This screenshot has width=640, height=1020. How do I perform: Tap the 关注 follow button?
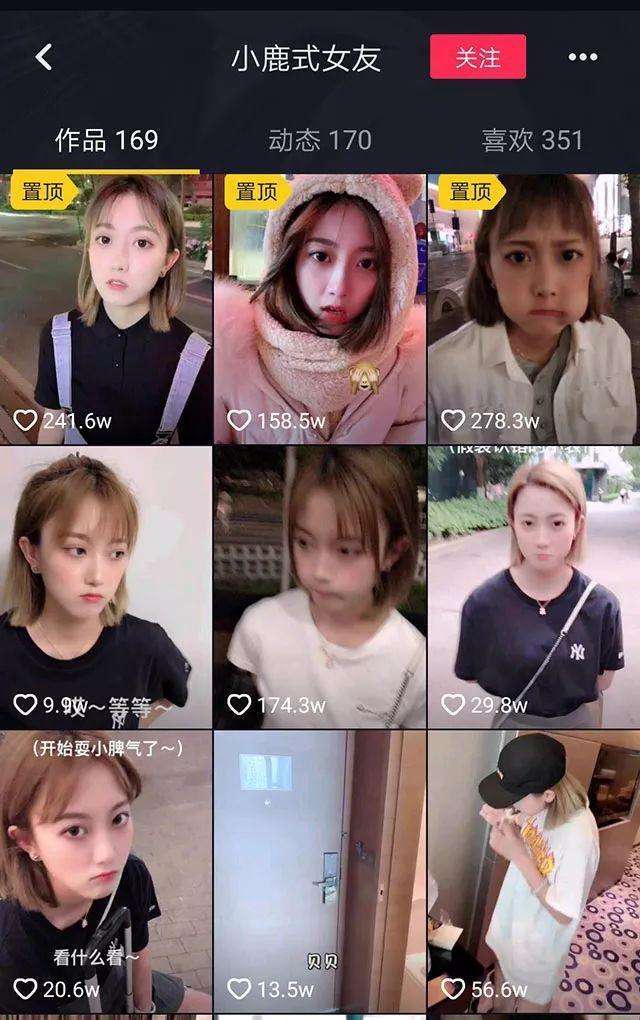(x=478, y=57)
